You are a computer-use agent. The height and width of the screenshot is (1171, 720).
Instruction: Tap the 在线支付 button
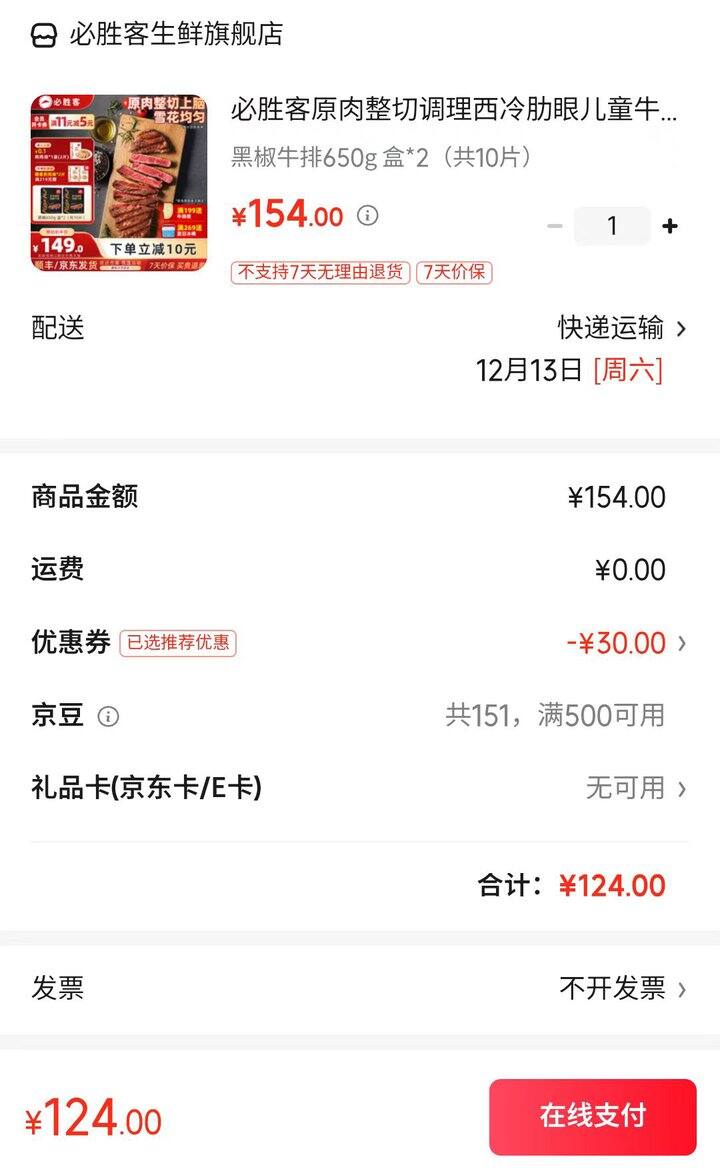click(592, 1116)
